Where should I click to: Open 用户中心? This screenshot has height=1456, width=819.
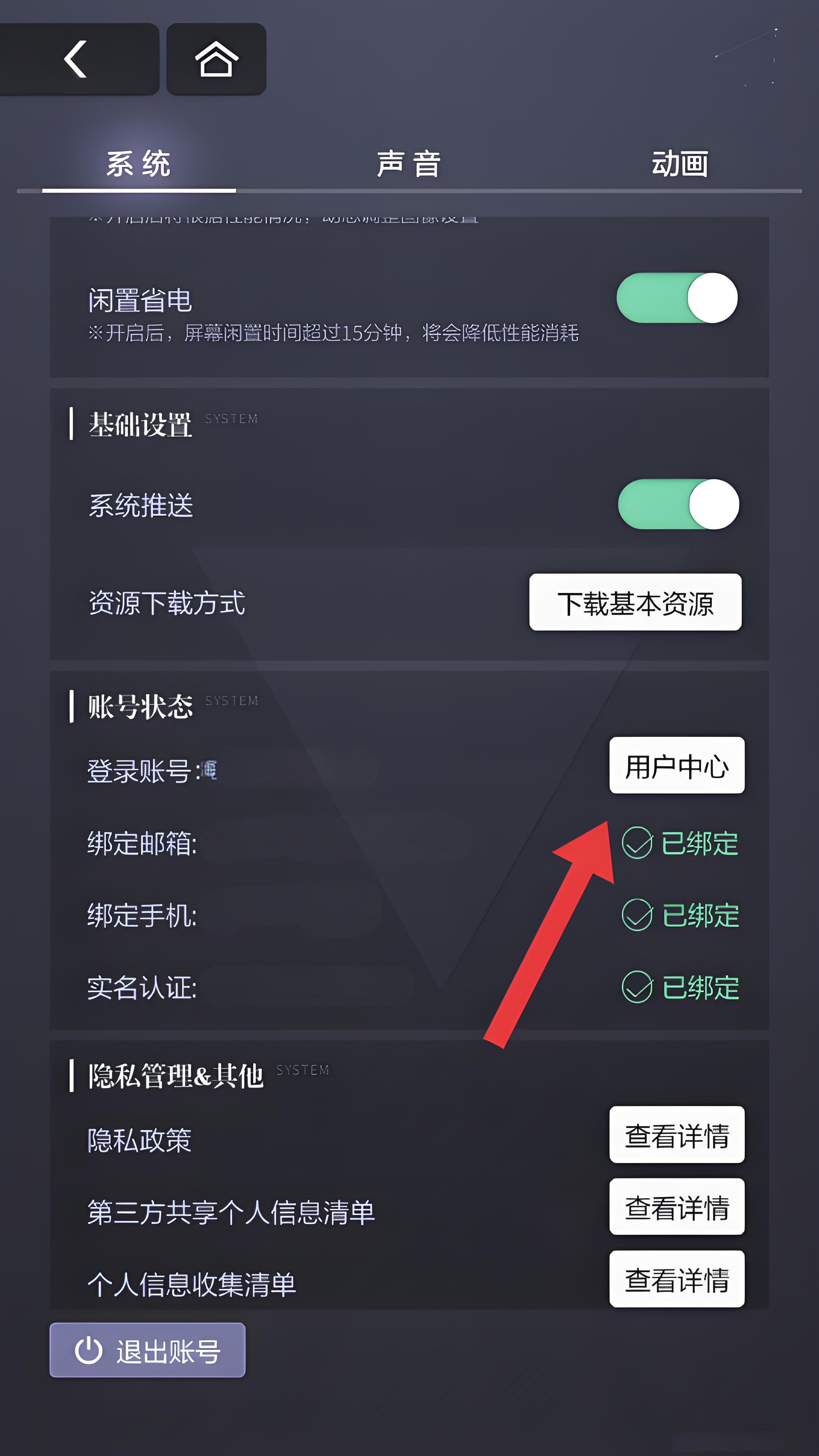pyautogui.click(x=676, y=766)
